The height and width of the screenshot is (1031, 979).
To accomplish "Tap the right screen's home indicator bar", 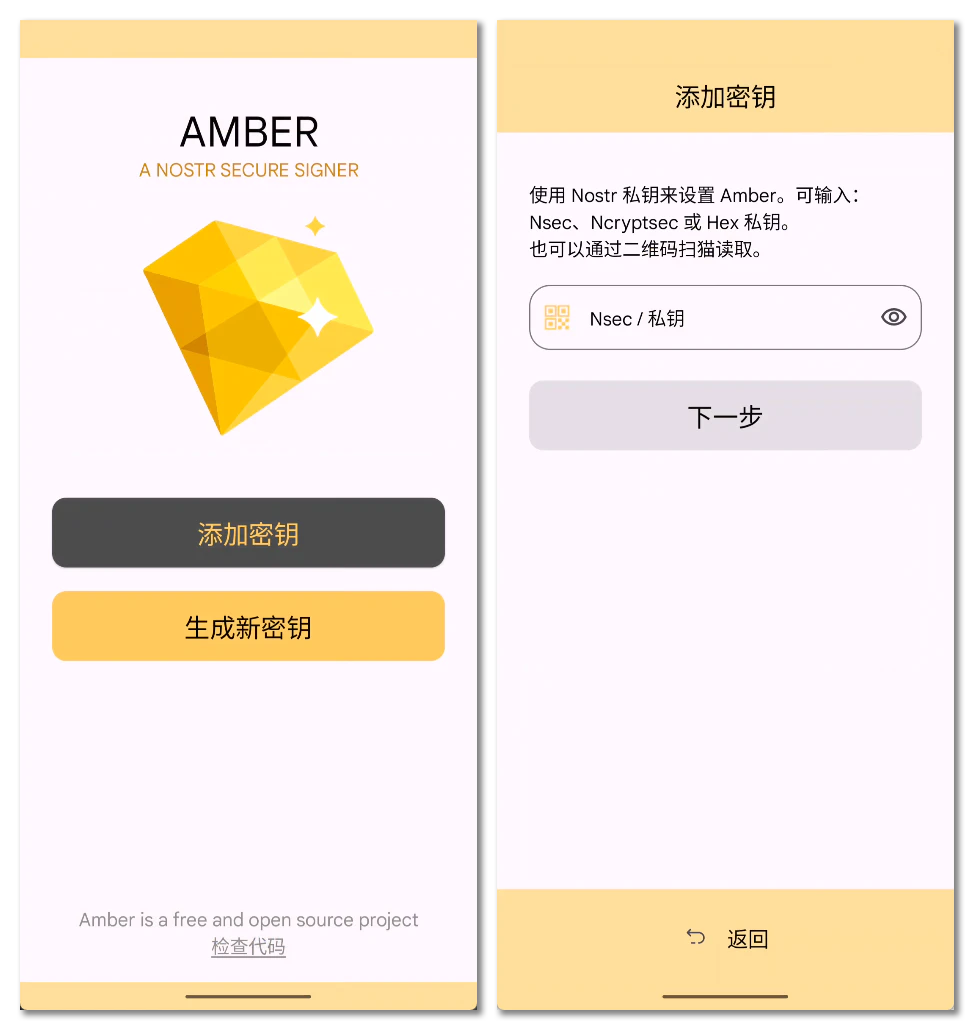I will pos(724,996).
